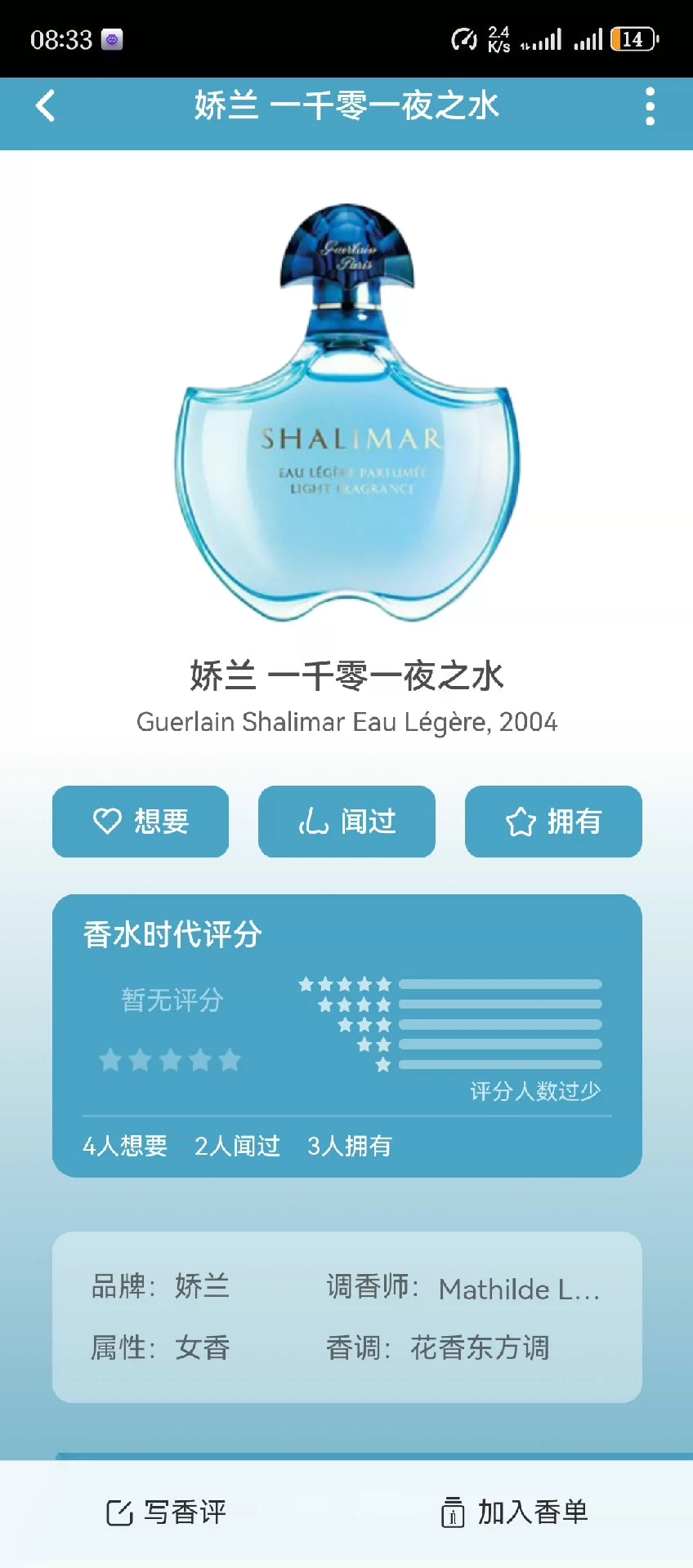Open perfumer Mathilde L… details

(x=520, y=1290)
